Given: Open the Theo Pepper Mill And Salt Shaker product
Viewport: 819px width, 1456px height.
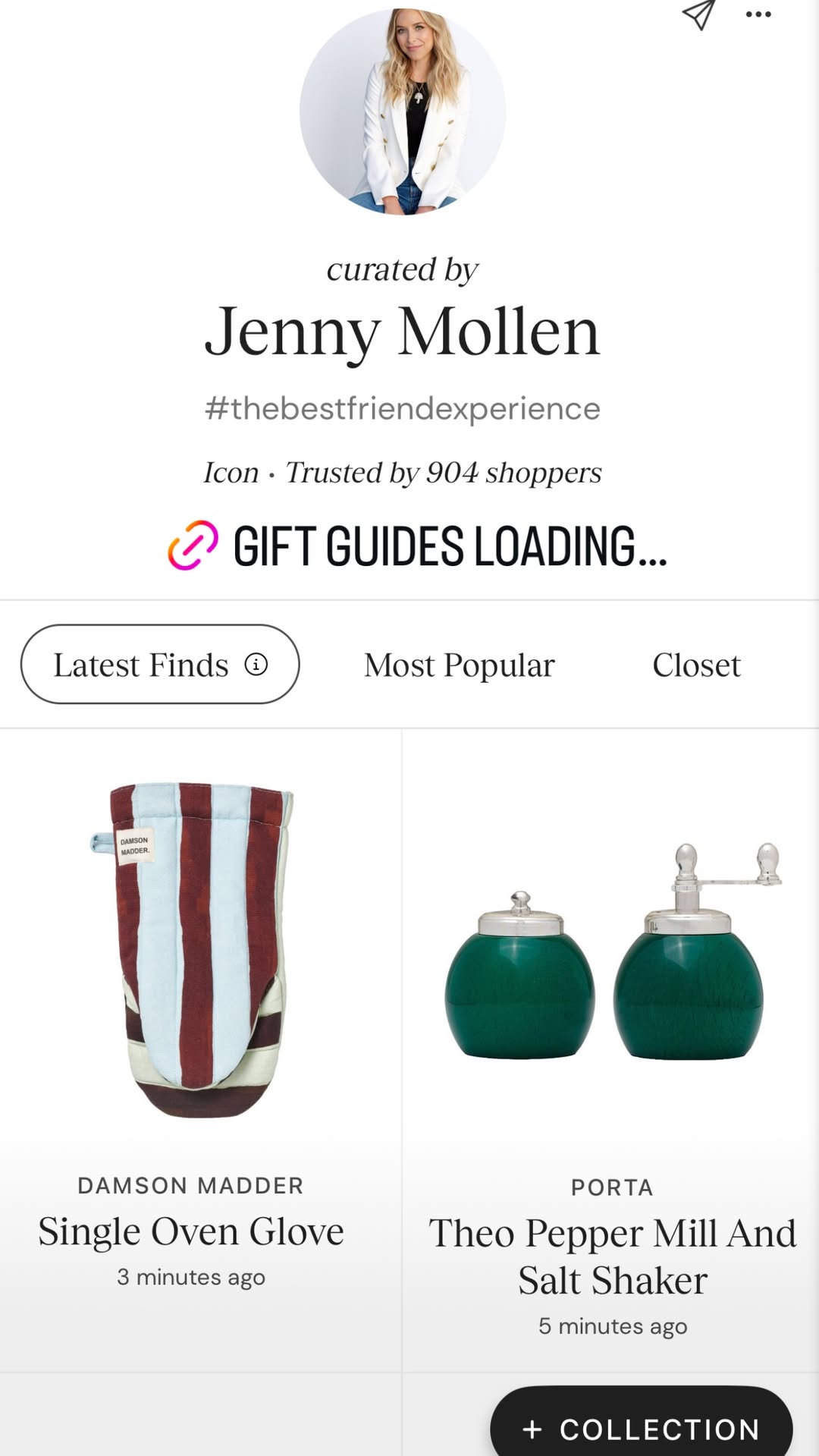Looking at the screenshot, I should coord(611,1050).
